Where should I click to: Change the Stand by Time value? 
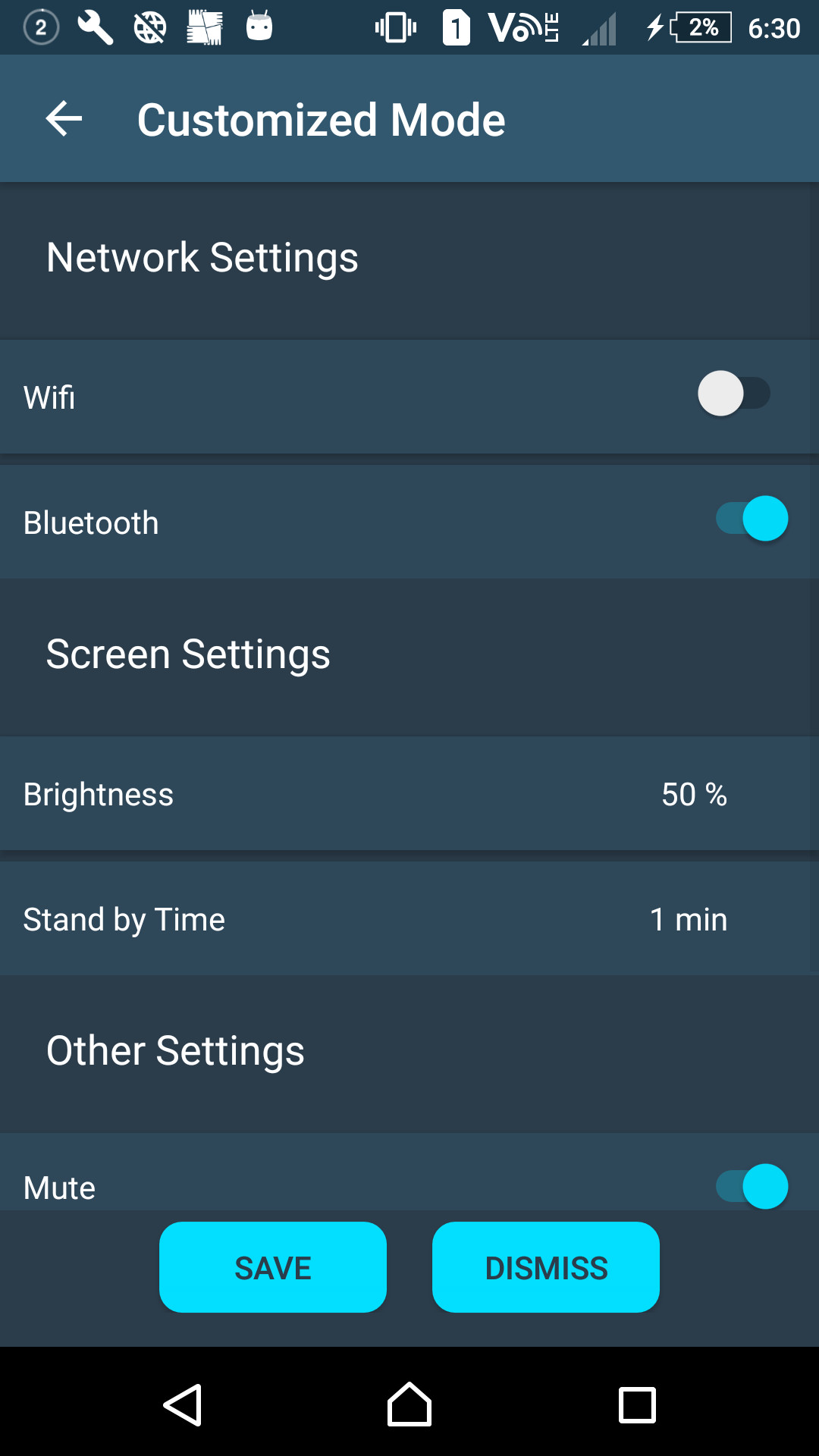409,919
